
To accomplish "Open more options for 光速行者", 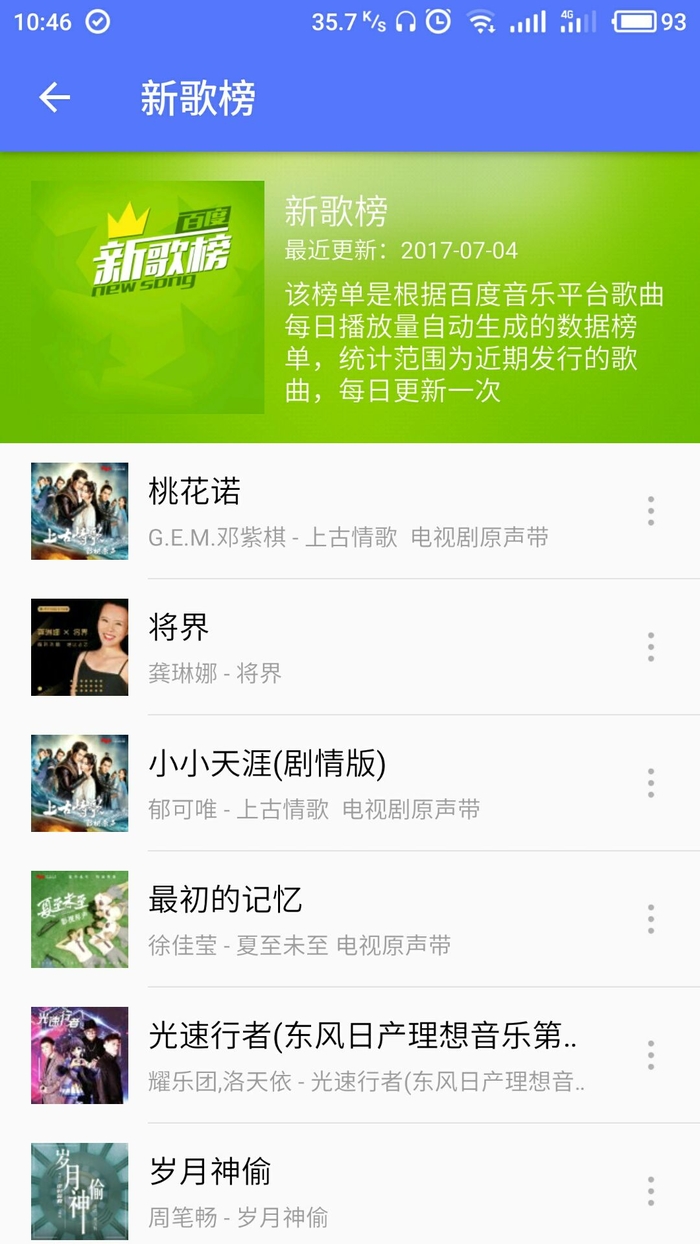I will [x=650, y=1055].
